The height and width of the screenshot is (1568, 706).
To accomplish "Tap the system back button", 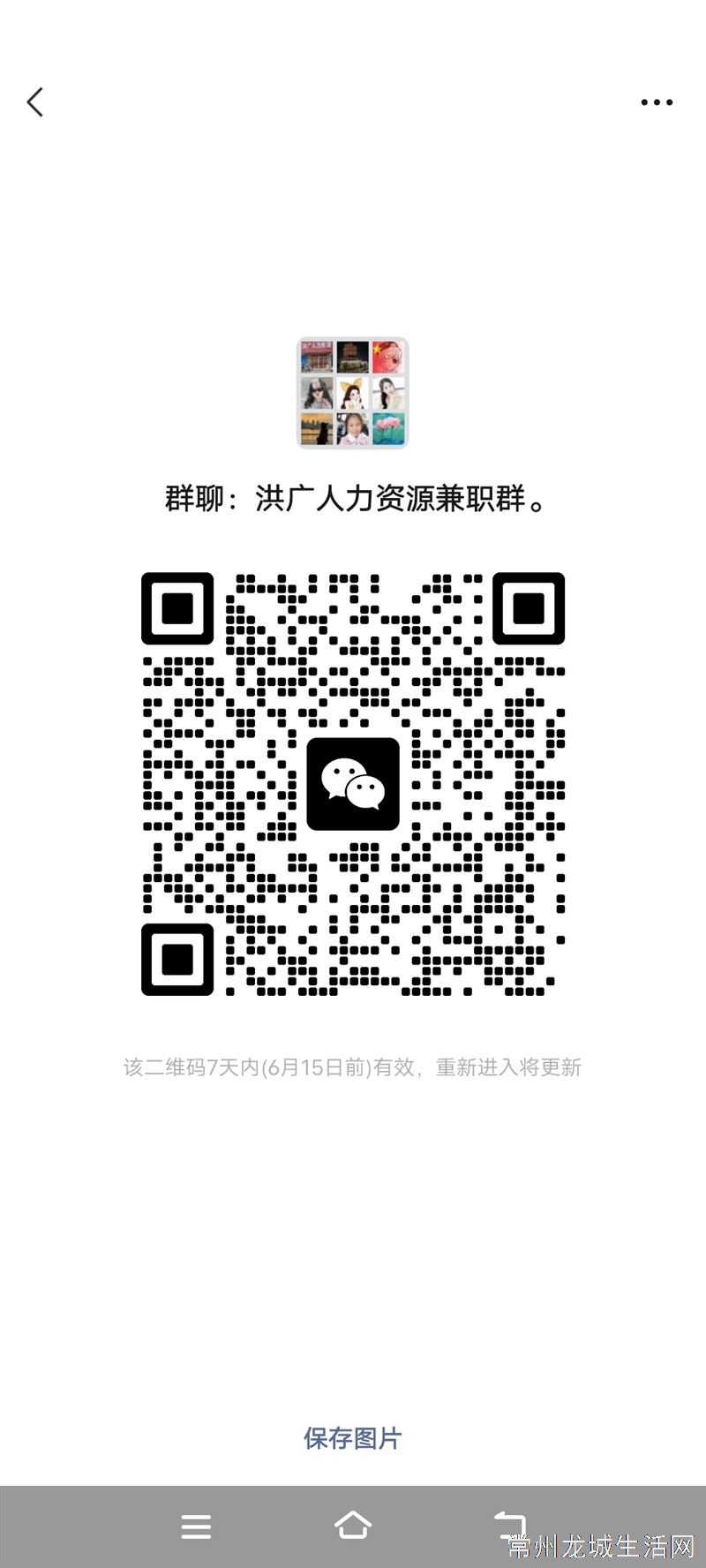I will pyautogui.click(x=510, y=1526).
